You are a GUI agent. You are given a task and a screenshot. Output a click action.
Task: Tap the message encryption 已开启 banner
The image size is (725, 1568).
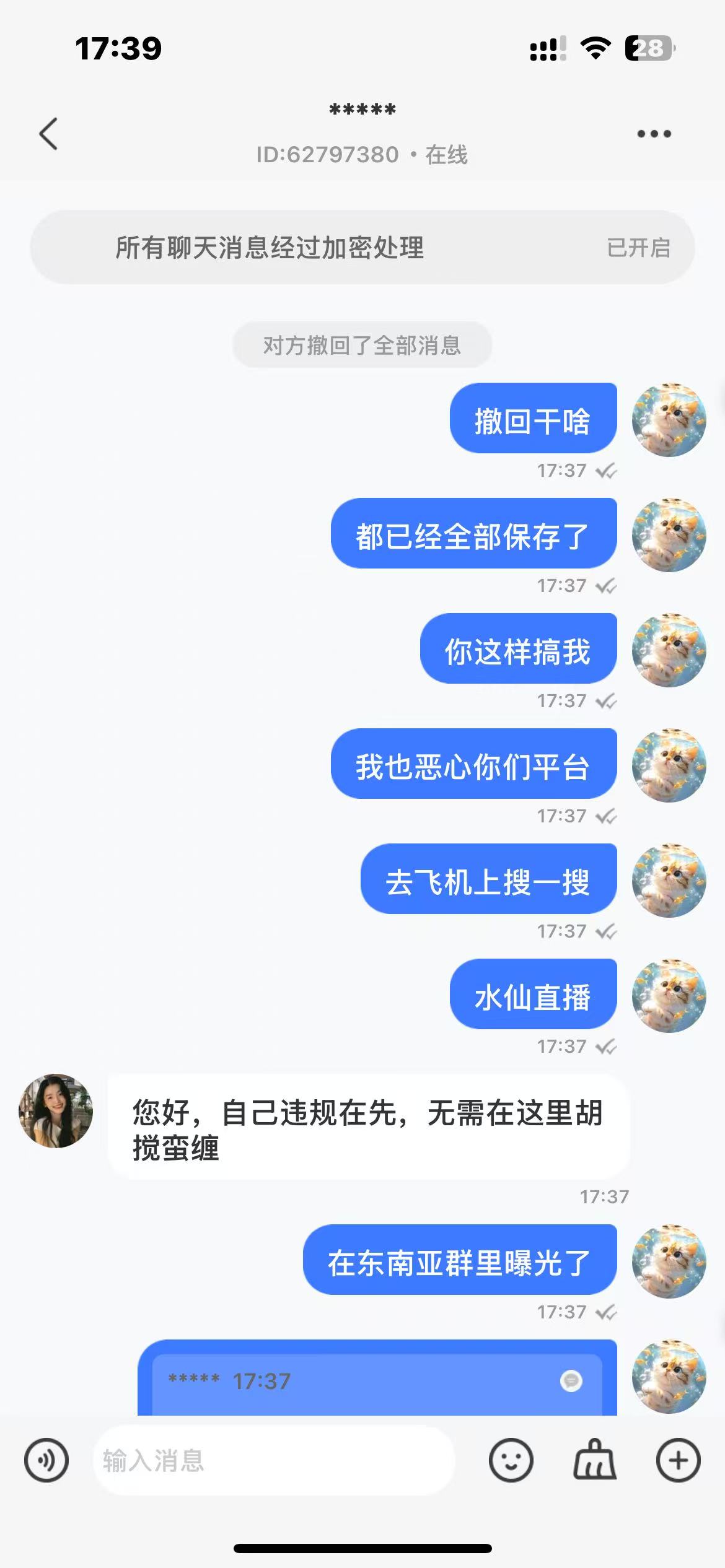point(362,248)
